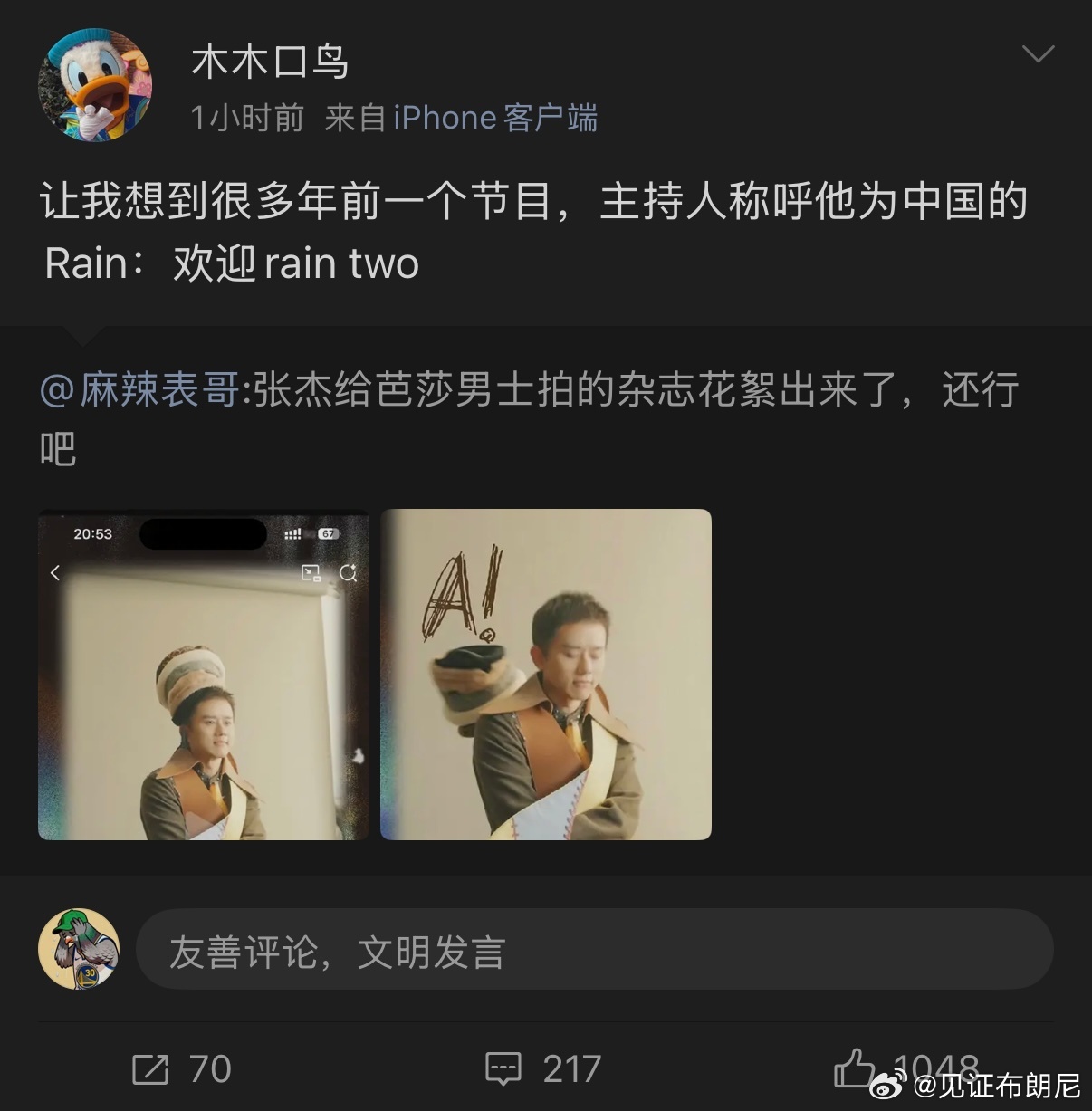
Task: Tap the picture-in-picture icon in the screenshot
Action: click(x=311, y=572)
